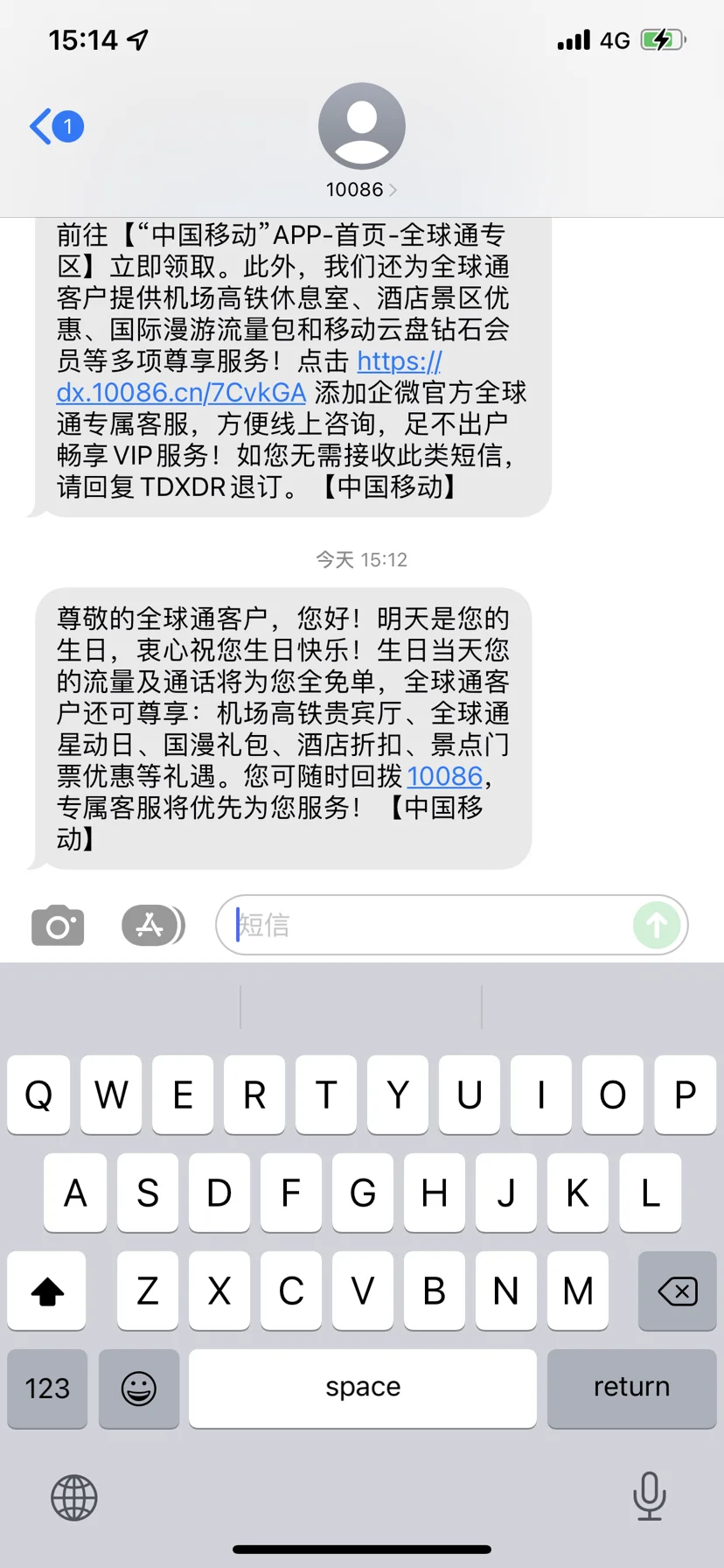724x1568 pixels.
Task: Open the emoji keyboard
Action: [139, 1389]
